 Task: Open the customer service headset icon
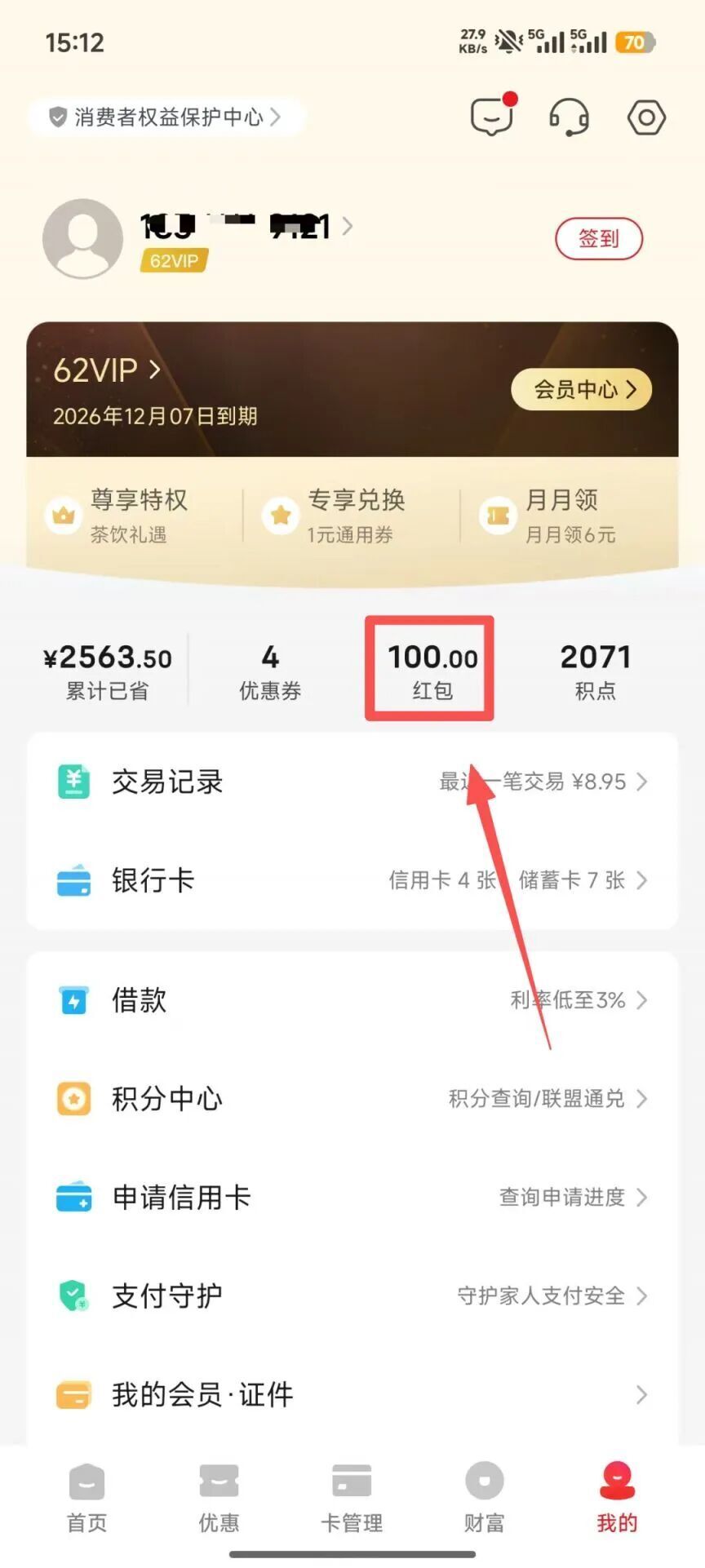click(569, 117)
